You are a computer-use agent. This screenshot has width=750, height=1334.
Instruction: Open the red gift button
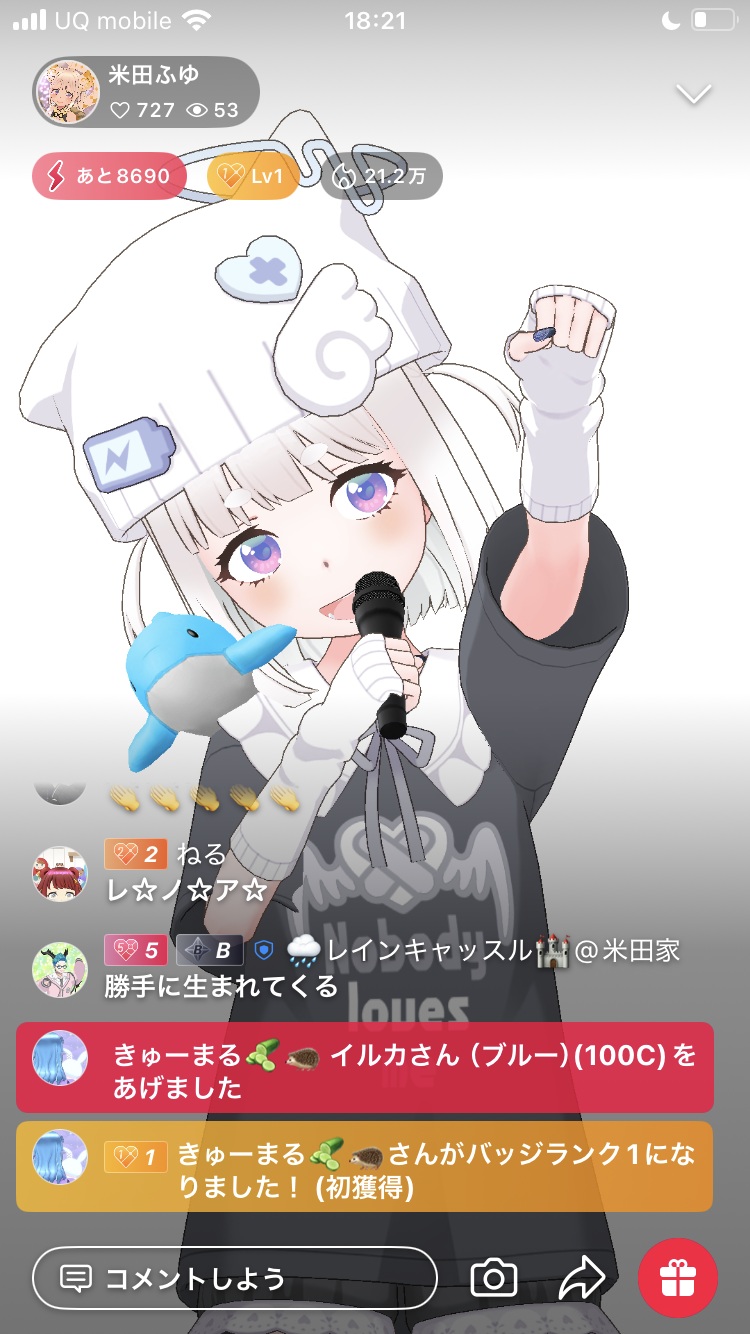pyautogui.click(x=678, y=1277)
